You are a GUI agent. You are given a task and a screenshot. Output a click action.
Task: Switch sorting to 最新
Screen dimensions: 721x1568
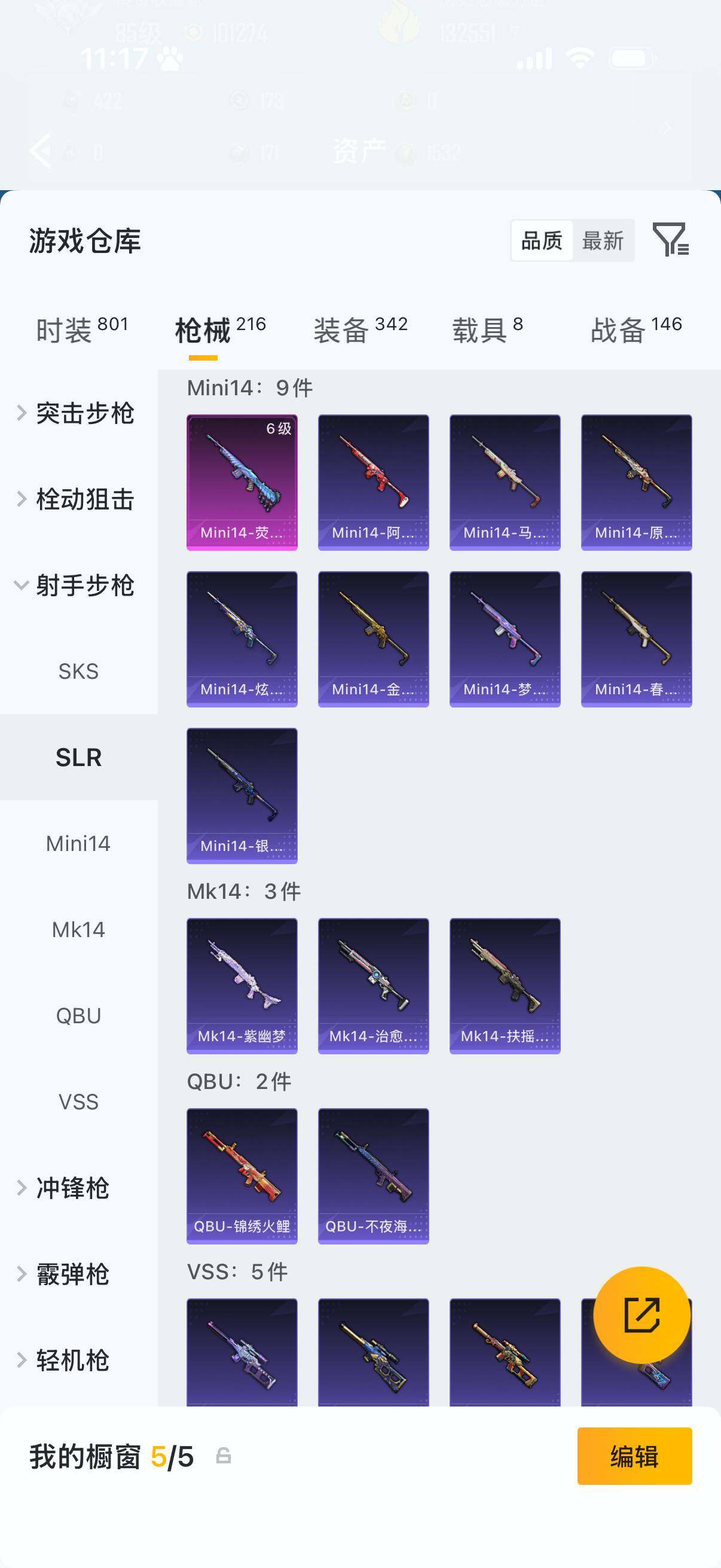point(603,240)
